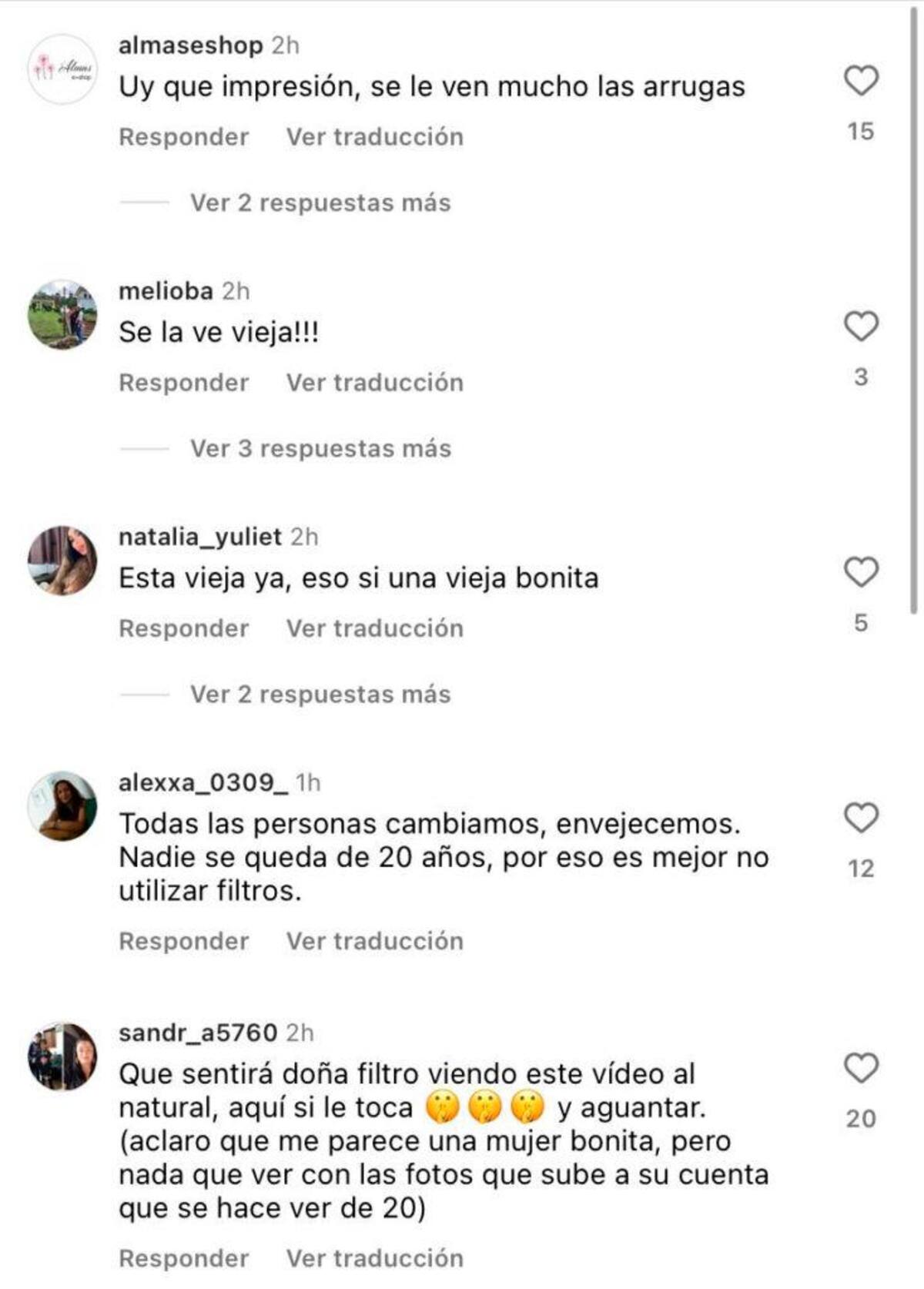The height and width of the screenshot is (1289, 924).
Task: Like melioba's comment
Action: tap(861, 327)
